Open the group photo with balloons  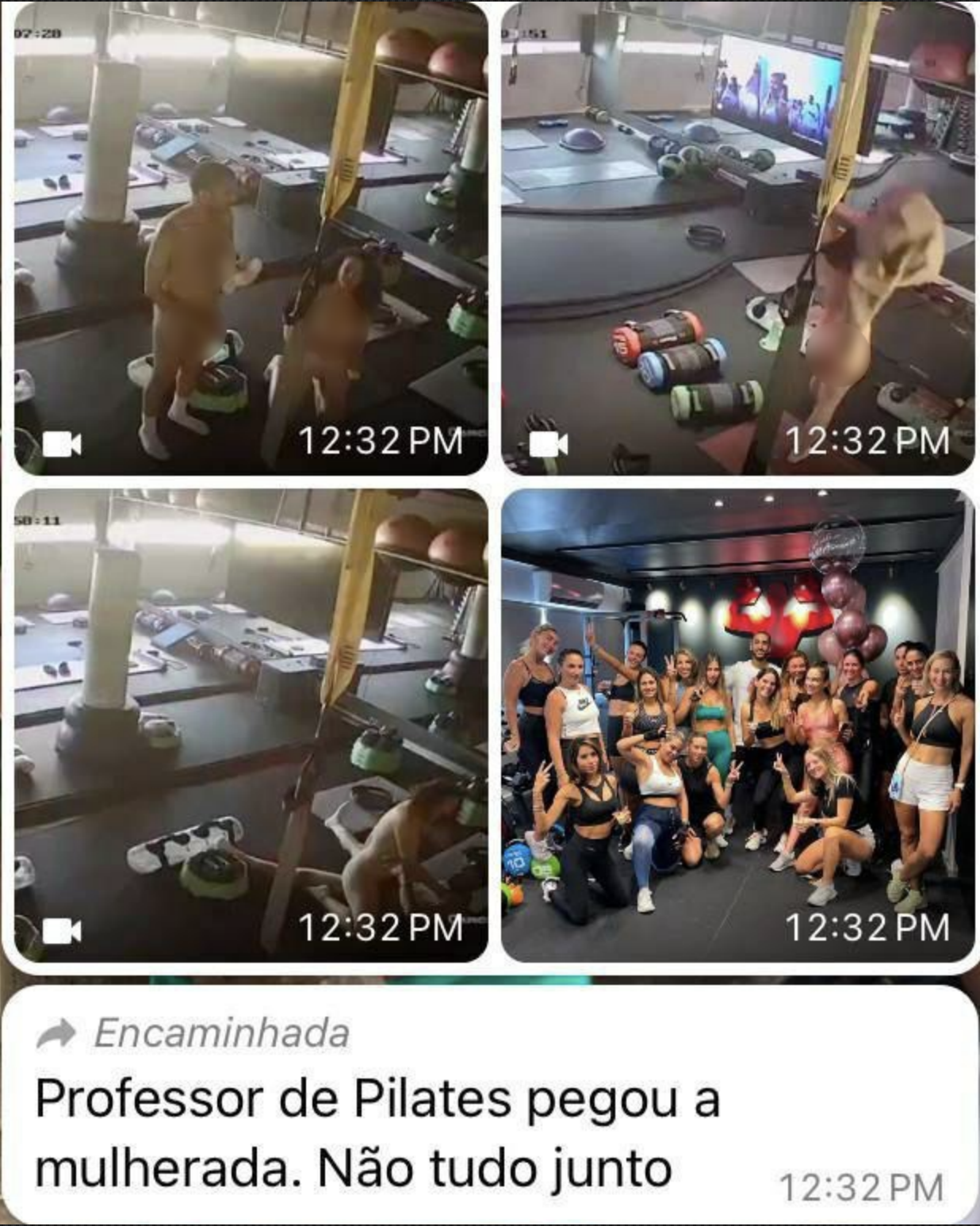737,725
